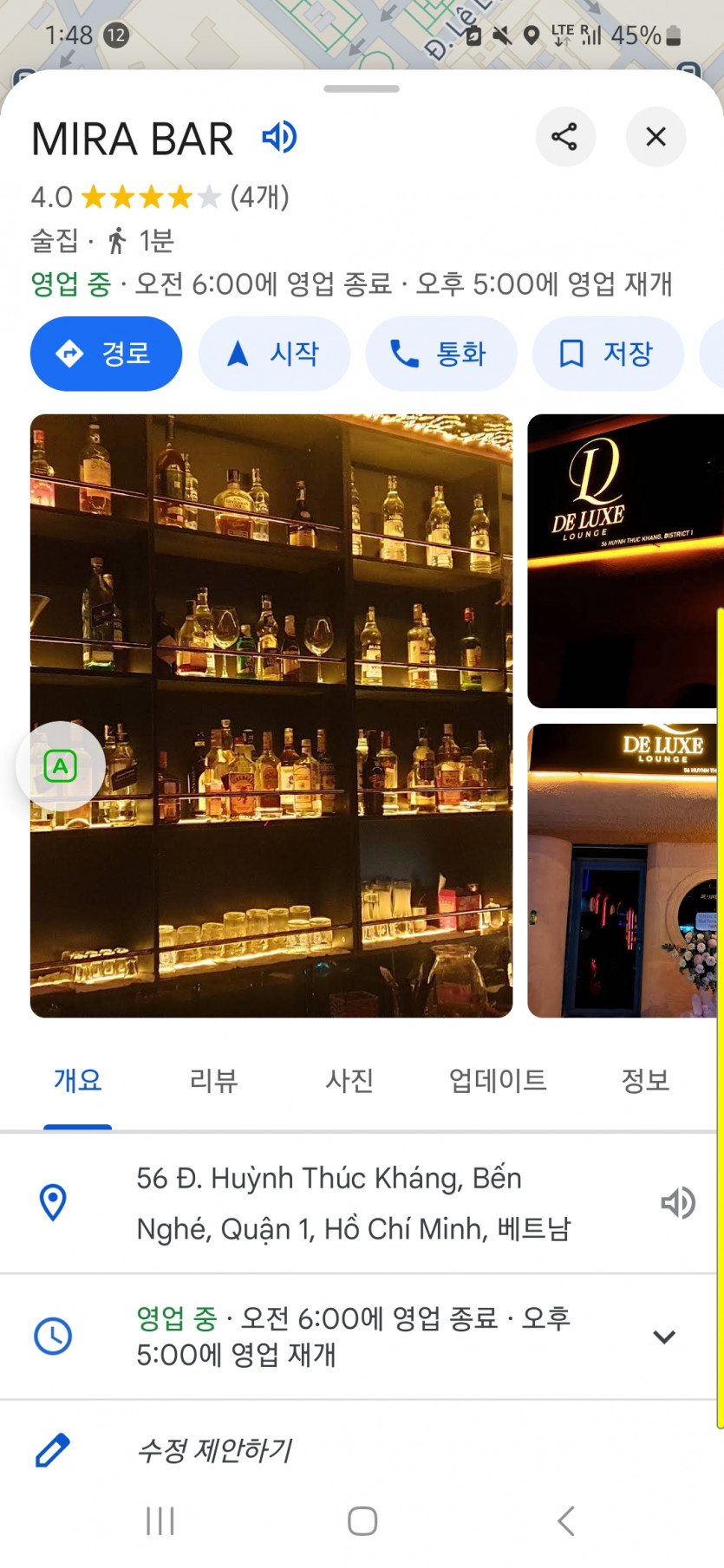Select the 개요 tab

tap(78, 1080)
